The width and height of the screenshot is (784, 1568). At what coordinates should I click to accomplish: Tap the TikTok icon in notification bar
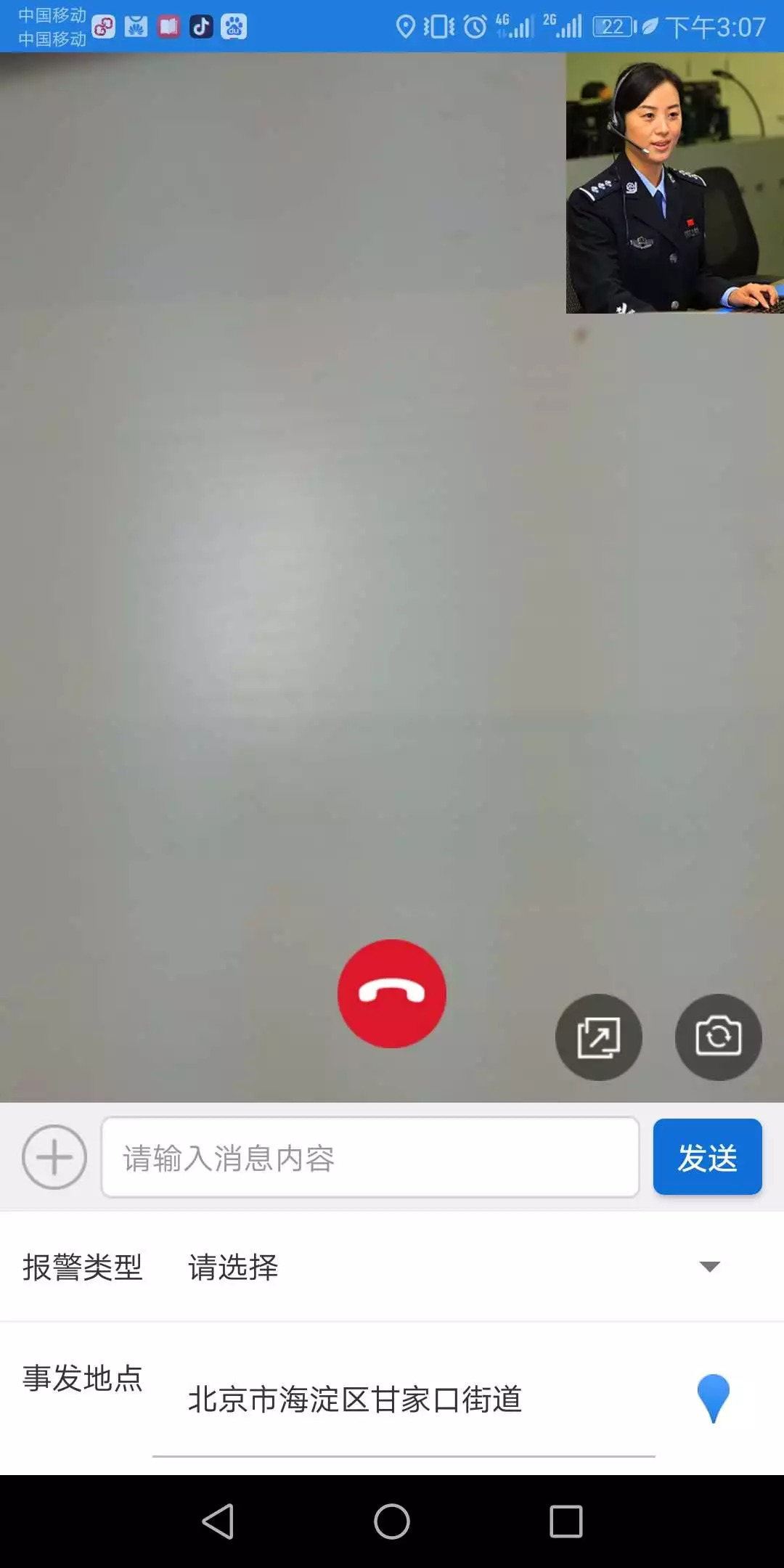tap(202, 28)
